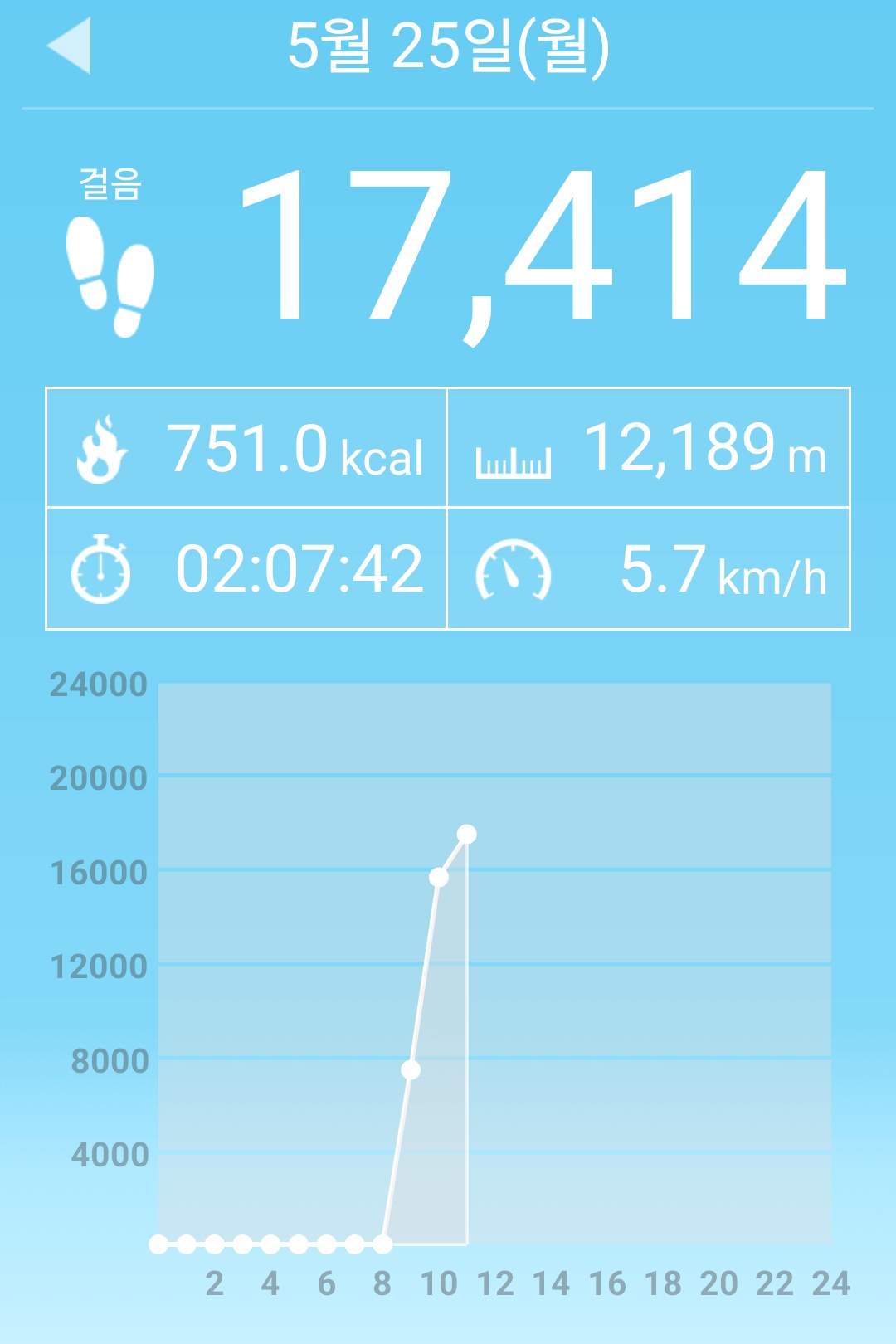This screenshot has height=1344, width=896.
Task: Go back using the top-left arrow
Action: pyautogui.click(x=69, y=46)
